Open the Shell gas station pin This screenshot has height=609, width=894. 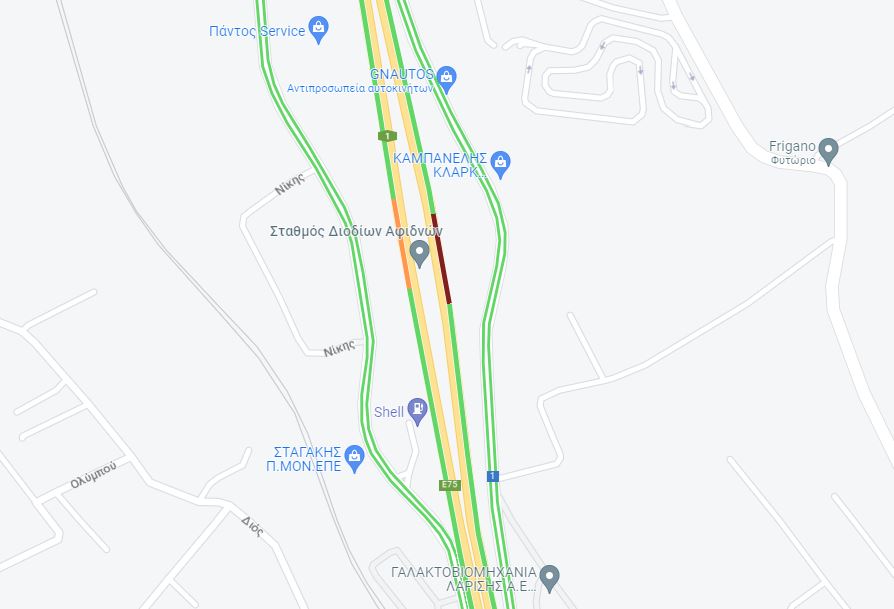417,409
